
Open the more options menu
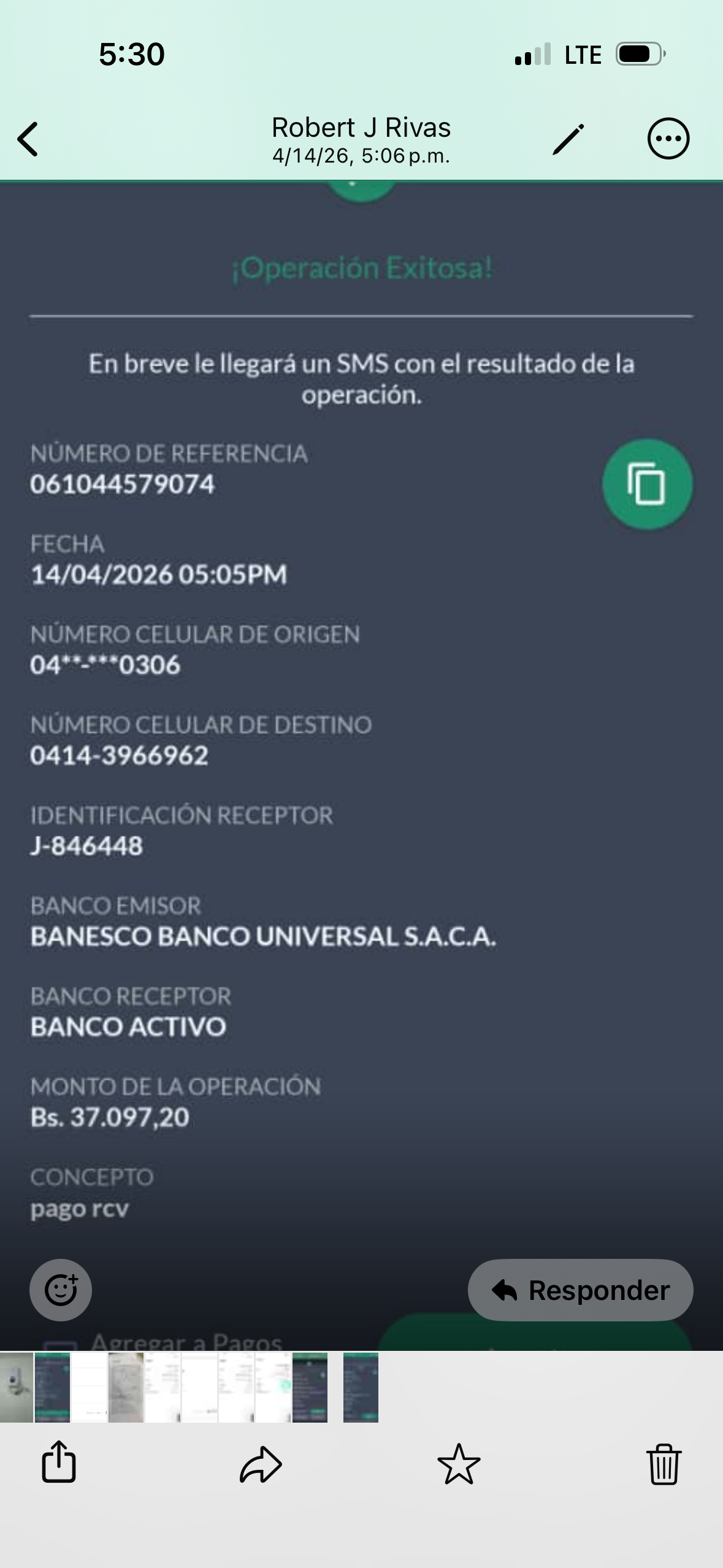tap(668, 139)
